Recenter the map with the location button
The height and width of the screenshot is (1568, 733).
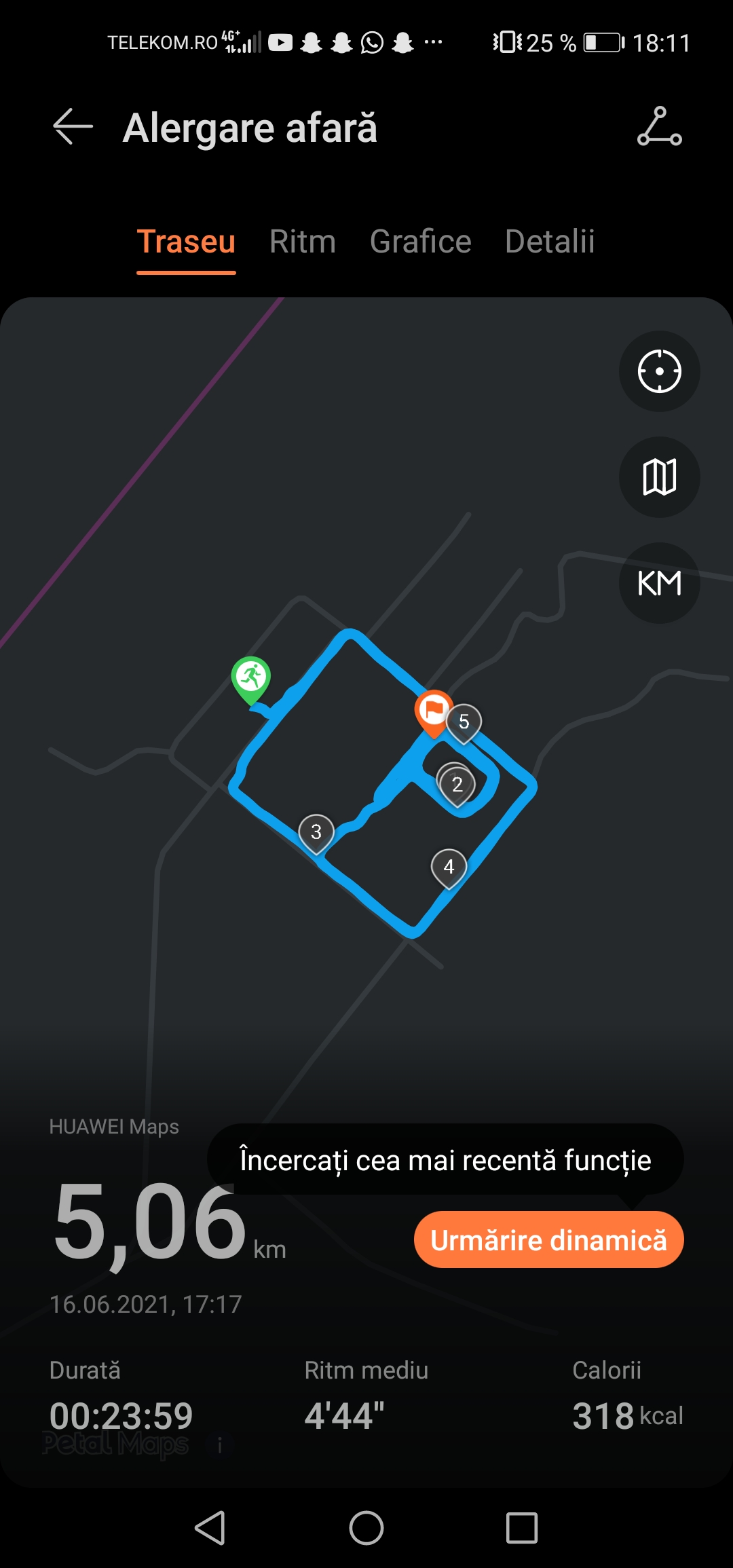tap(659, 371)
